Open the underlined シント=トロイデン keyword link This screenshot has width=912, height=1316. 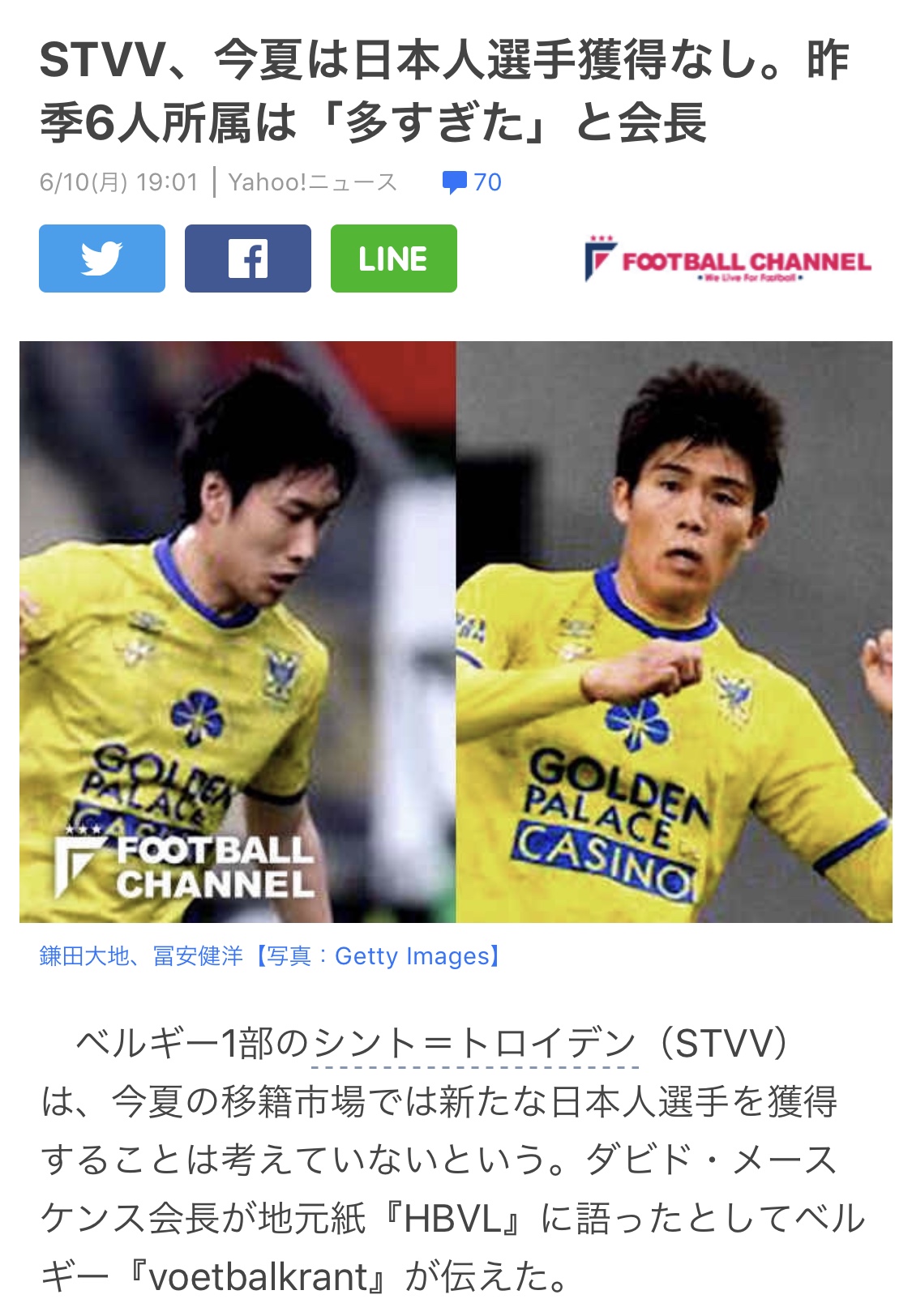(x=475, y=1044)
